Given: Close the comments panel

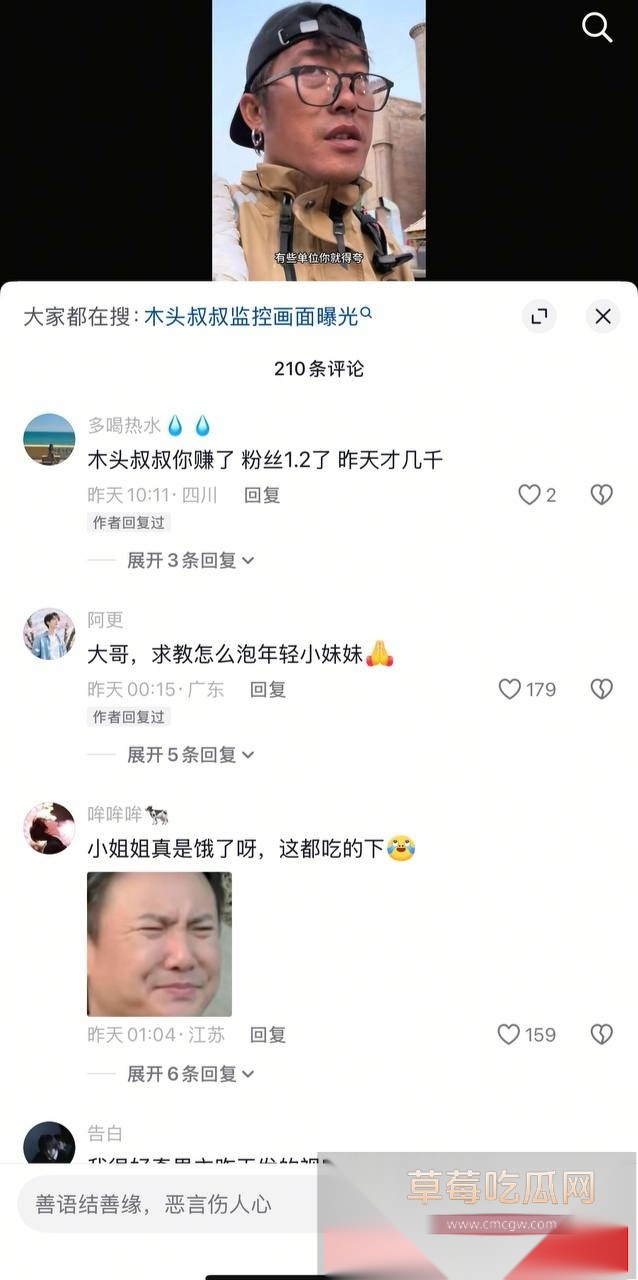Looking at the screenshot, I should coord(602,316).
